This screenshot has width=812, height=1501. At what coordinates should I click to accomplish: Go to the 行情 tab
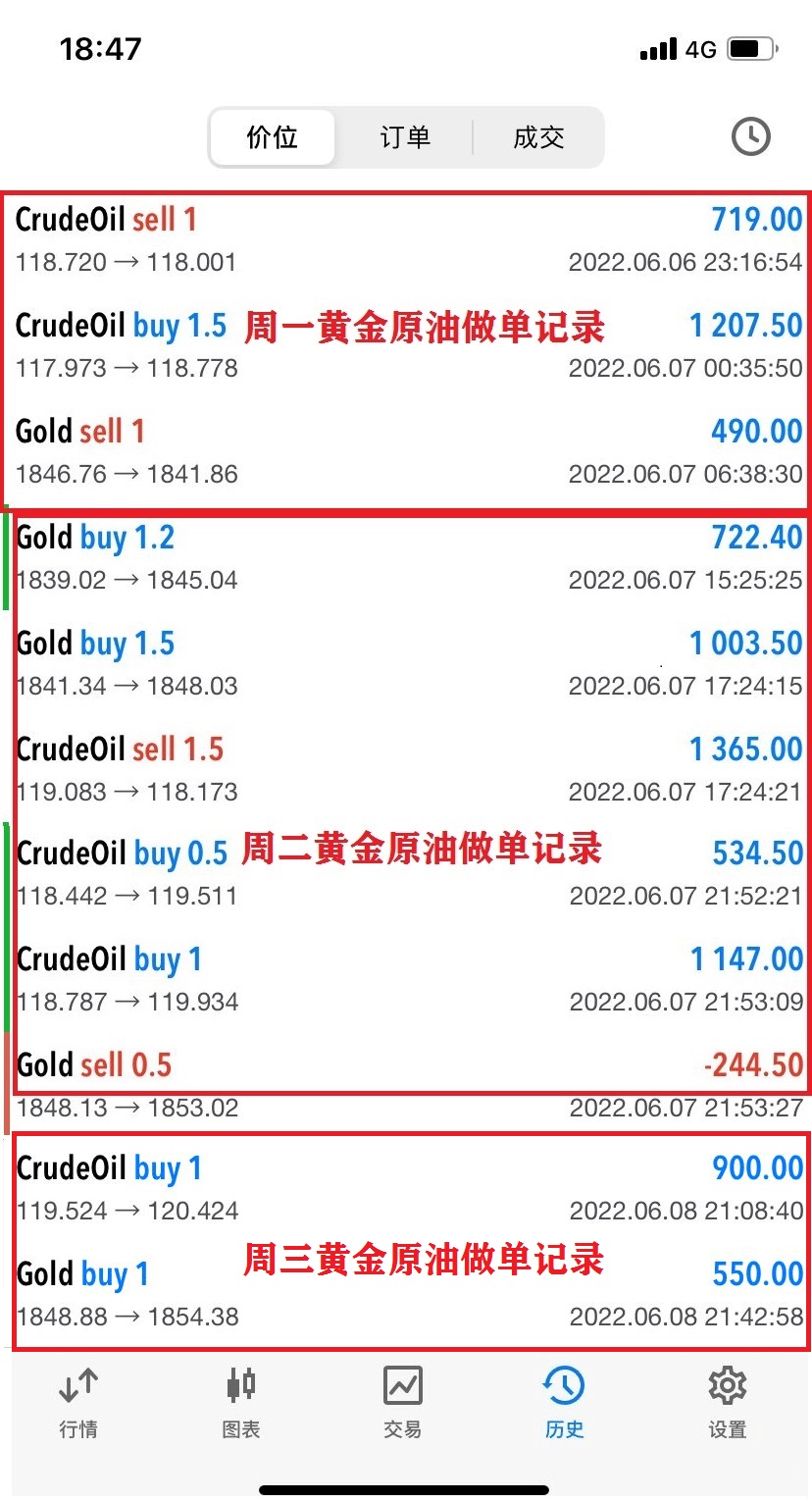(78, 1403)
